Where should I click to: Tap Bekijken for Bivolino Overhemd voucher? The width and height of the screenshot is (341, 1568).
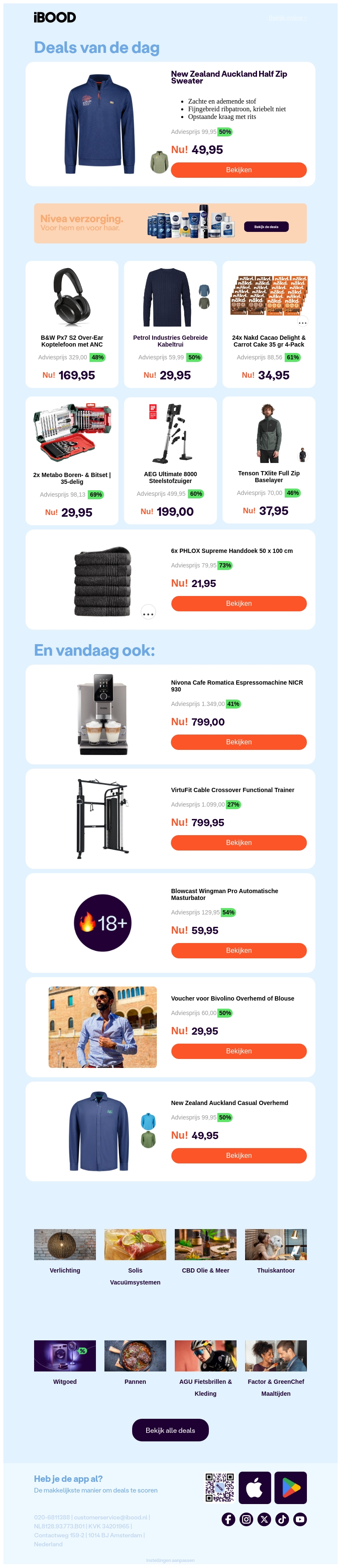tap(238, 1051)
